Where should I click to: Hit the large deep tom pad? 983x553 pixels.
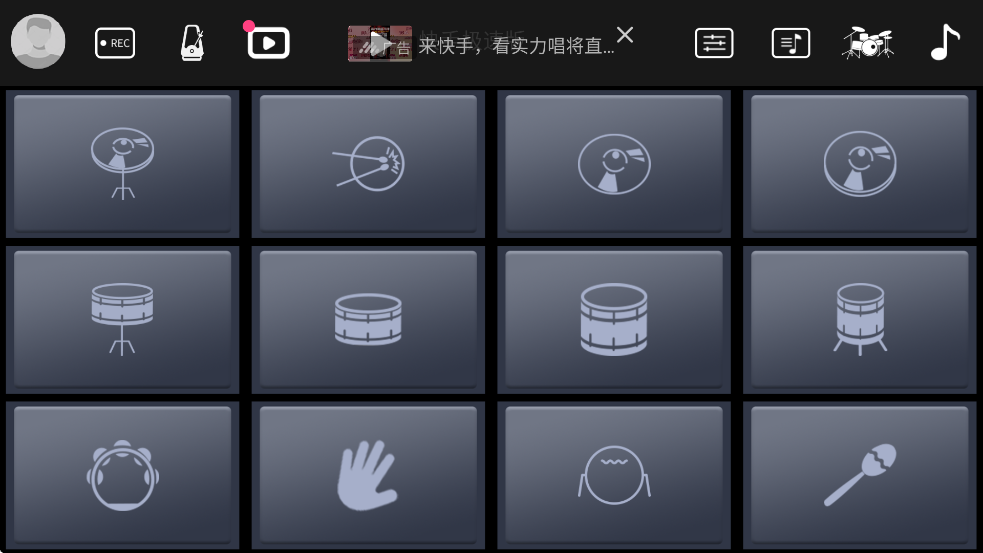coord(614,320)
